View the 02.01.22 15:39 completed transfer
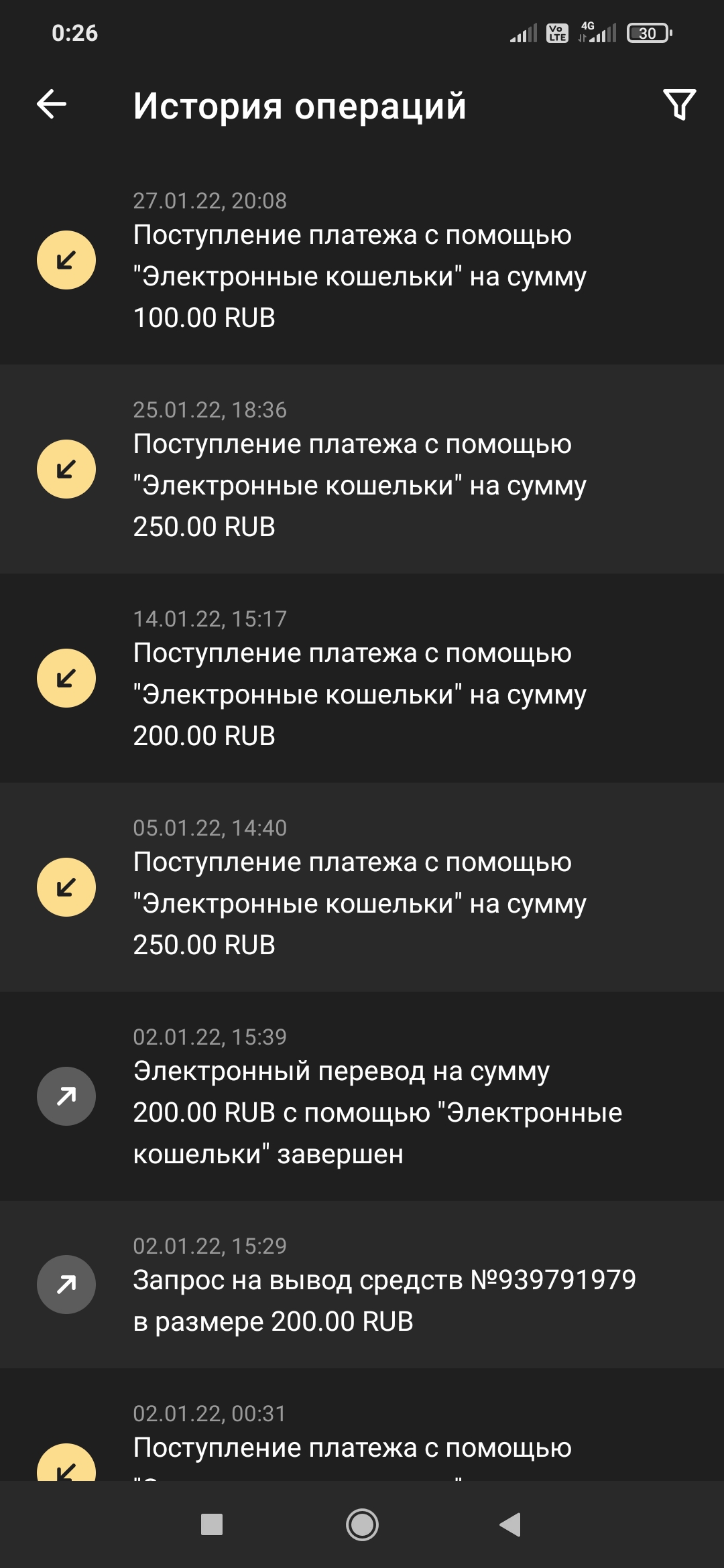The width and height of the screenshot is (724, 1568). pyautogui.click(x=362, y=1096)
